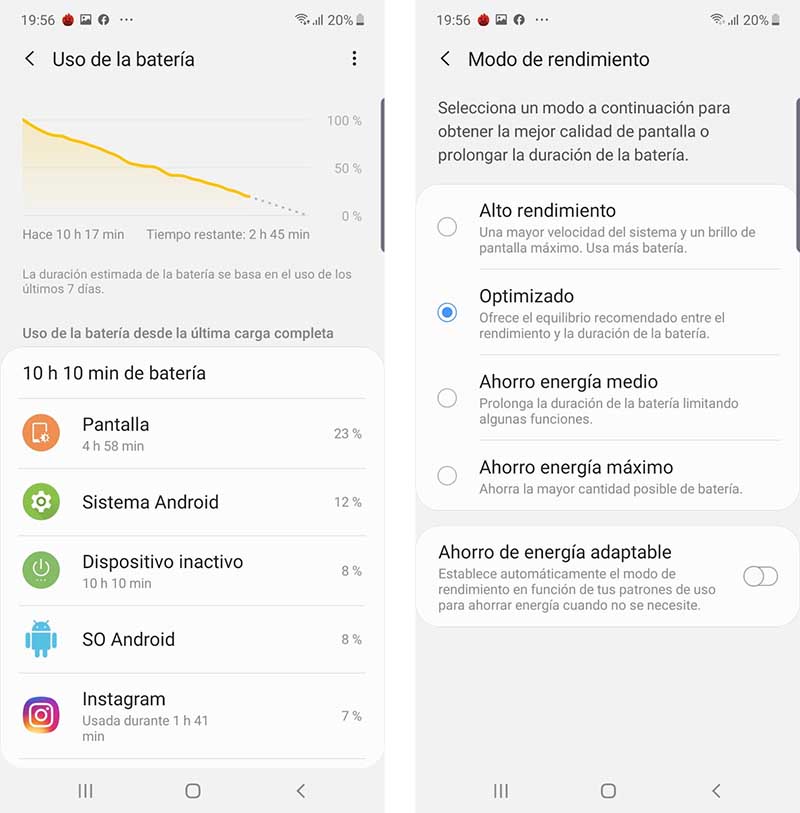The width and height of the screenshot is (800, 813).
Task: Open the overflow menu in Uso de la batería
Action: click(354, 60)
